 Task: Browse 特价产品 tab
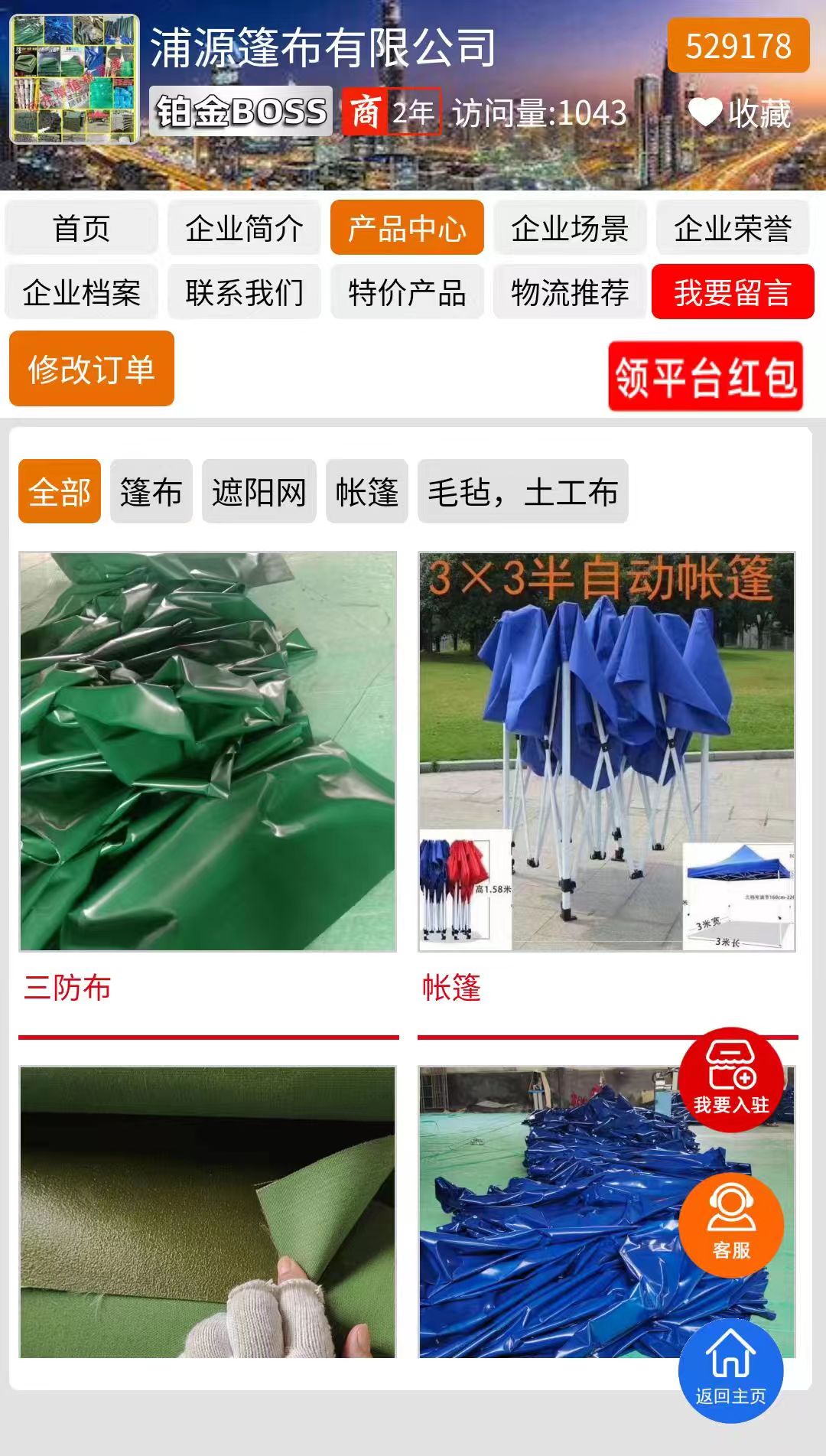pyautogui.click(x=407, y=292)
